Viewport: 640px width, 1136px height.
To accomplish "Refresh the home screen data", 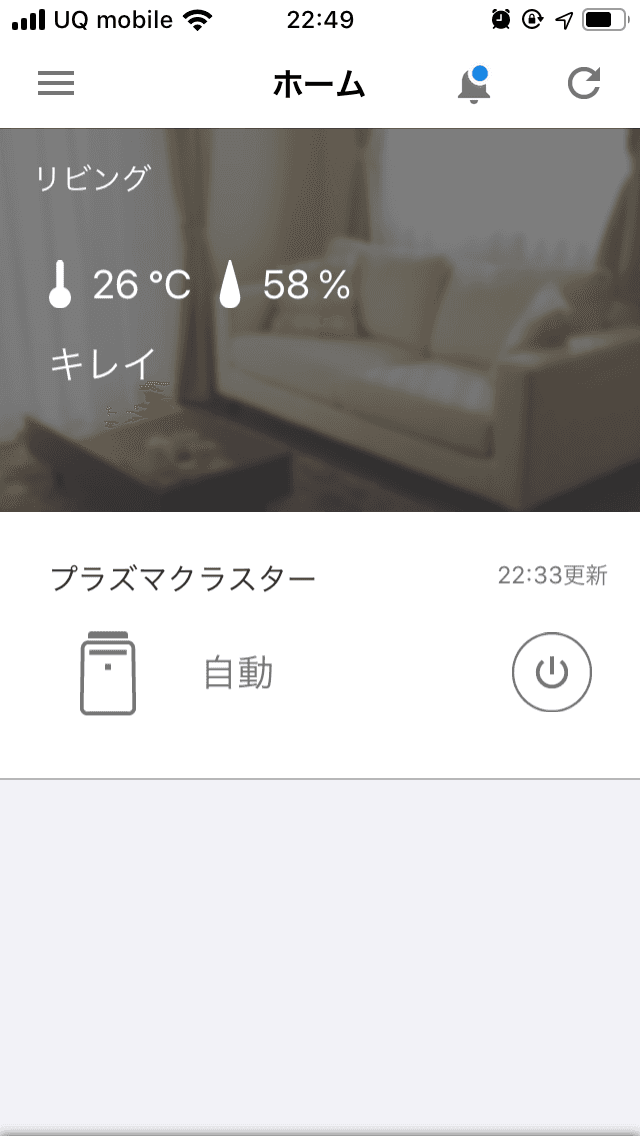I will pyautogui.click(x=584, y=84).
